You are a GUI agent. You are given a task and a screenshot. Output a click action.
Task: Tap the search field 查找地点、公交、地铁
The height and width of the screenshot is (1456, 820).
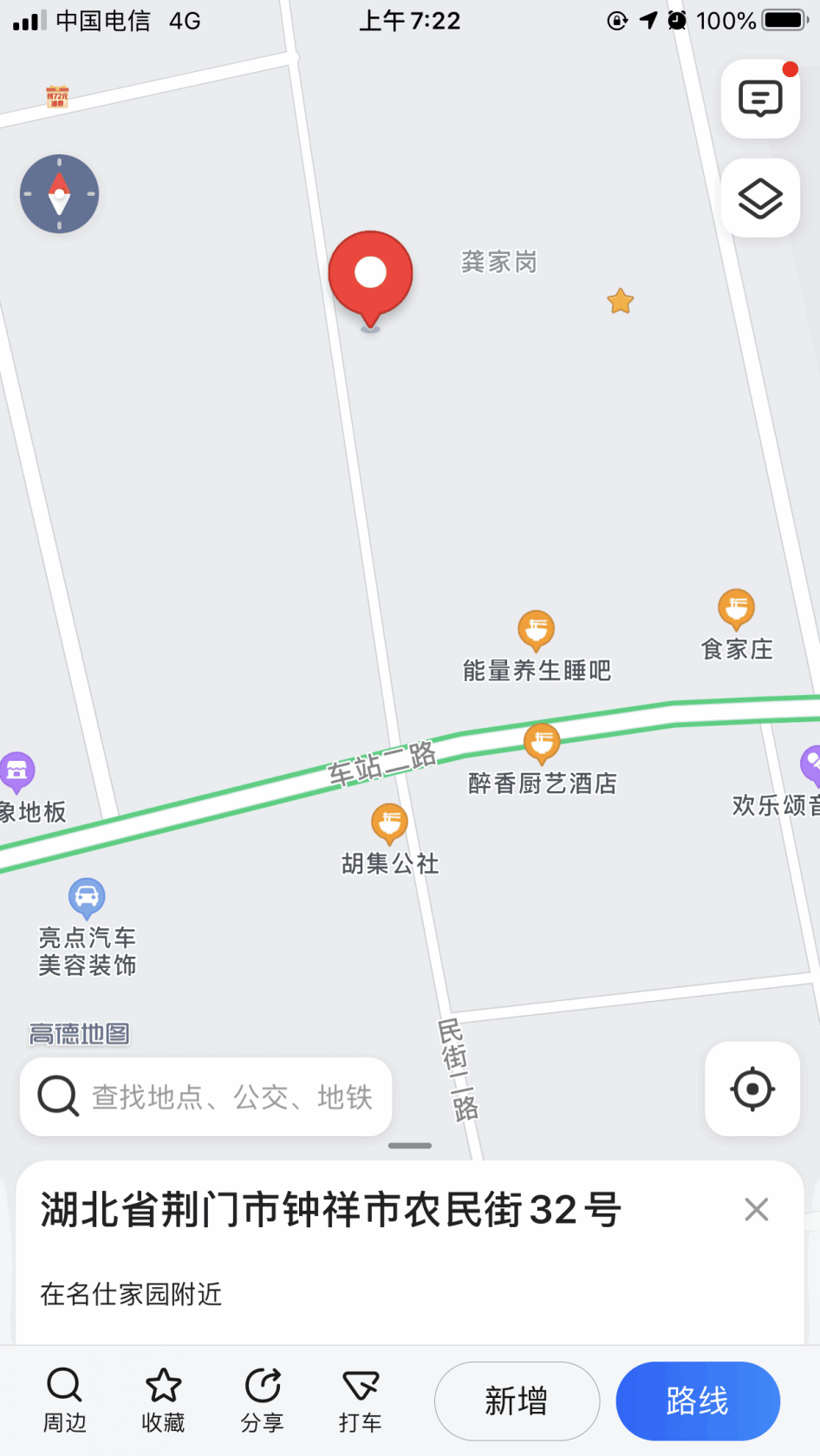tap(206, 1096)
